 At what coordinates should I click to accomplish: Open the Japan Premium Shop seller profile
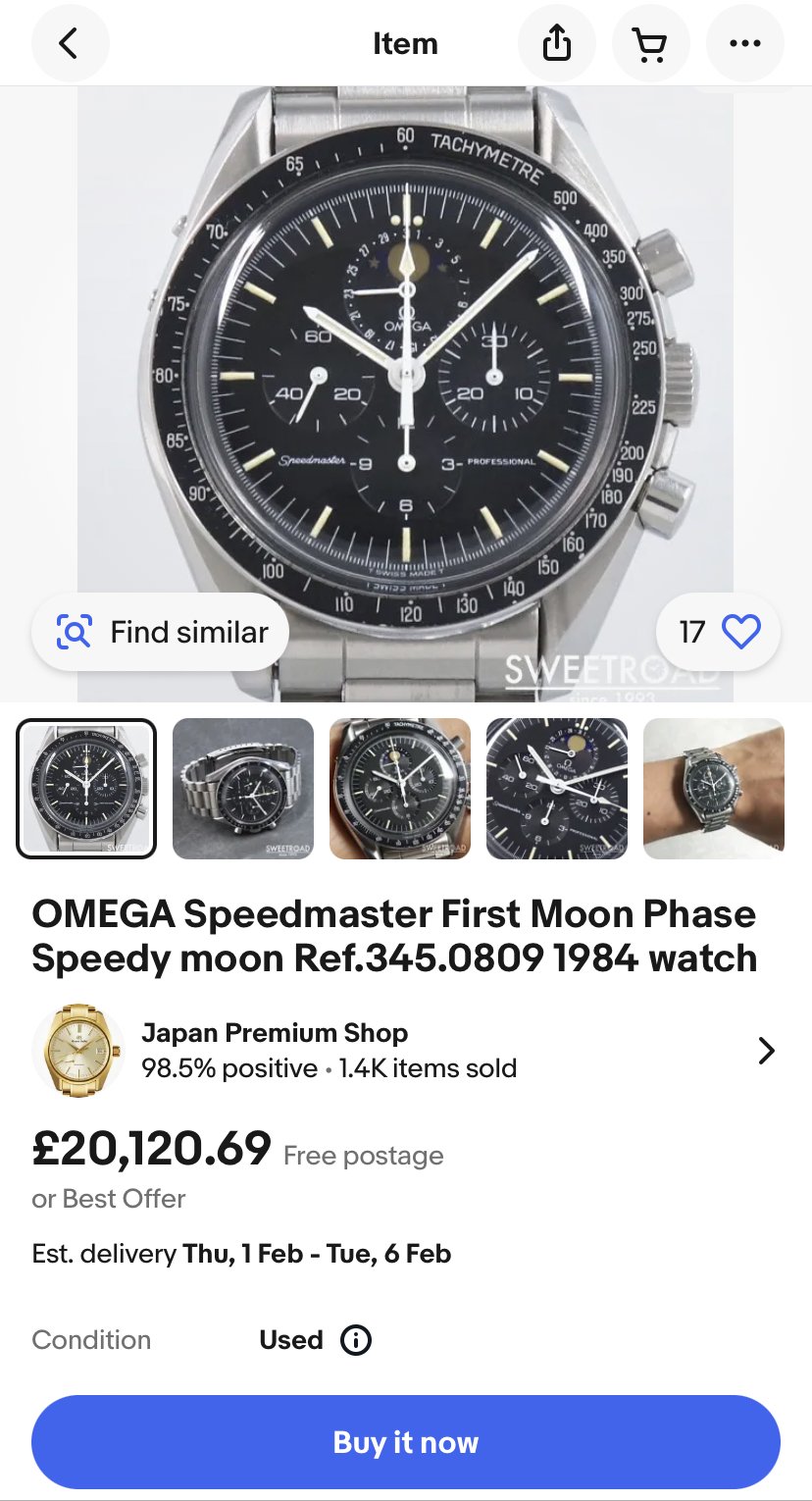pyautogui.click(x=406, y=1051)
